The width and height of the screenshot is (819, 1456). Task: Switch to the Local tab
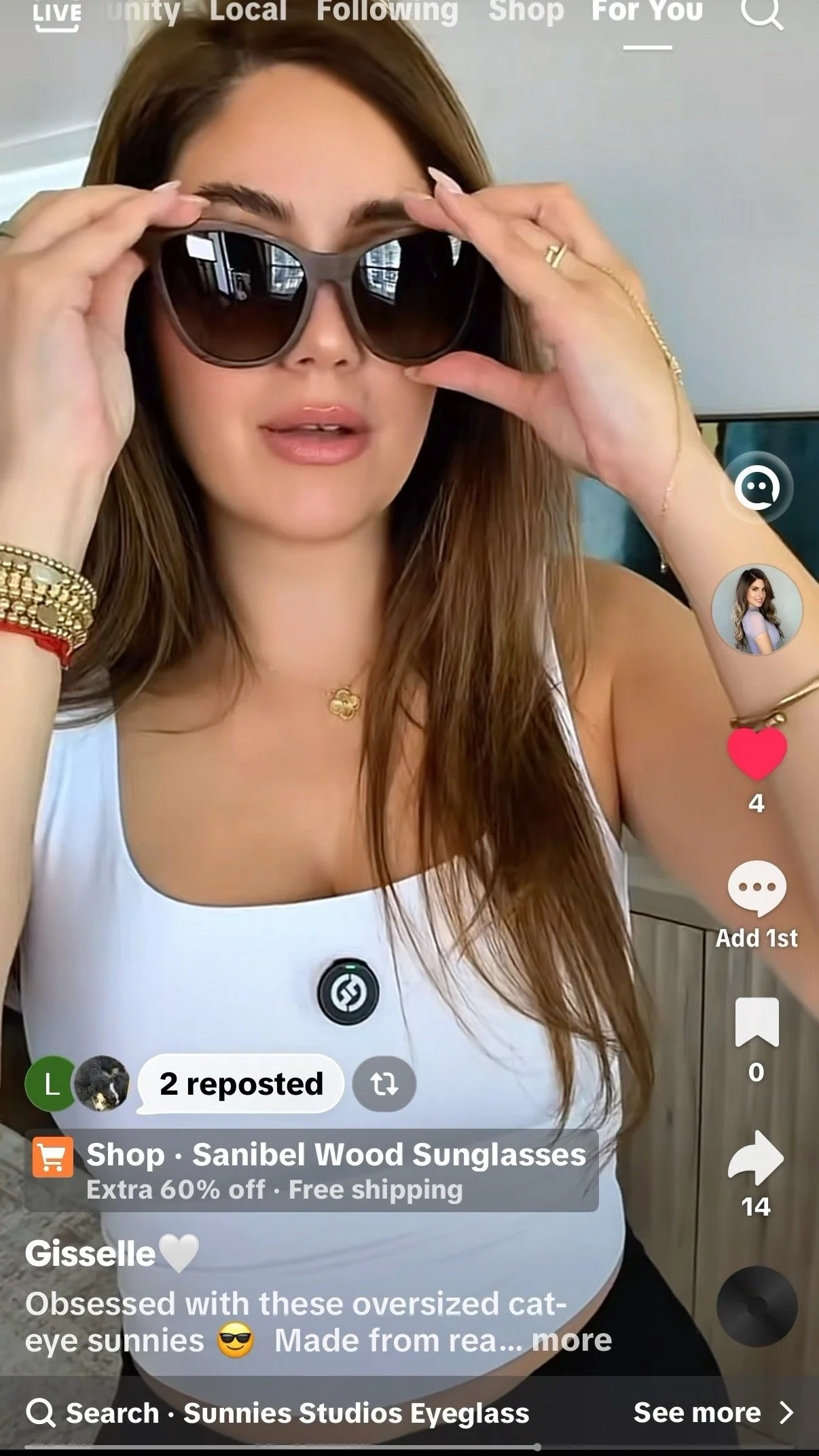(248, 12)
